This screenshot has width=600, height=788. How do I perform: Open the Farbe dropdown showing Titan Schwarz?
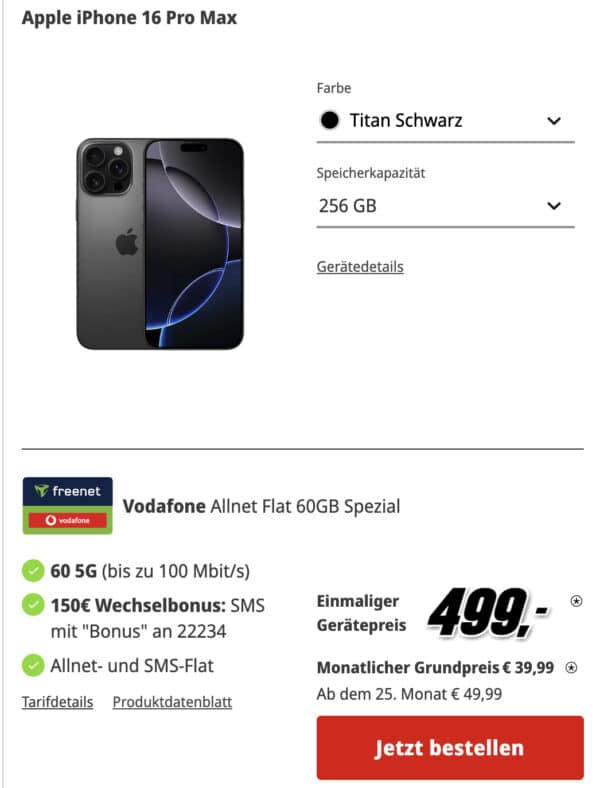coord(445,121)
